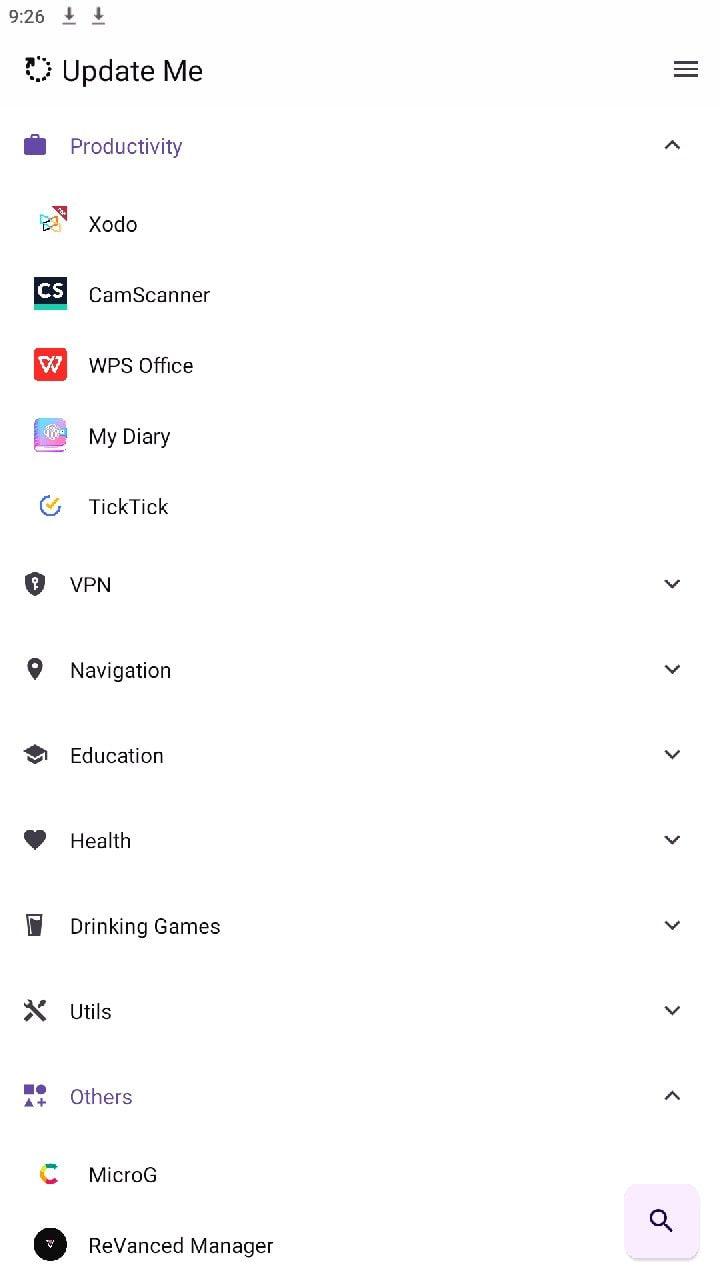Click the Utils crossed tools icon
This screenshot has width=720, height=1280.
(35, 1011)
